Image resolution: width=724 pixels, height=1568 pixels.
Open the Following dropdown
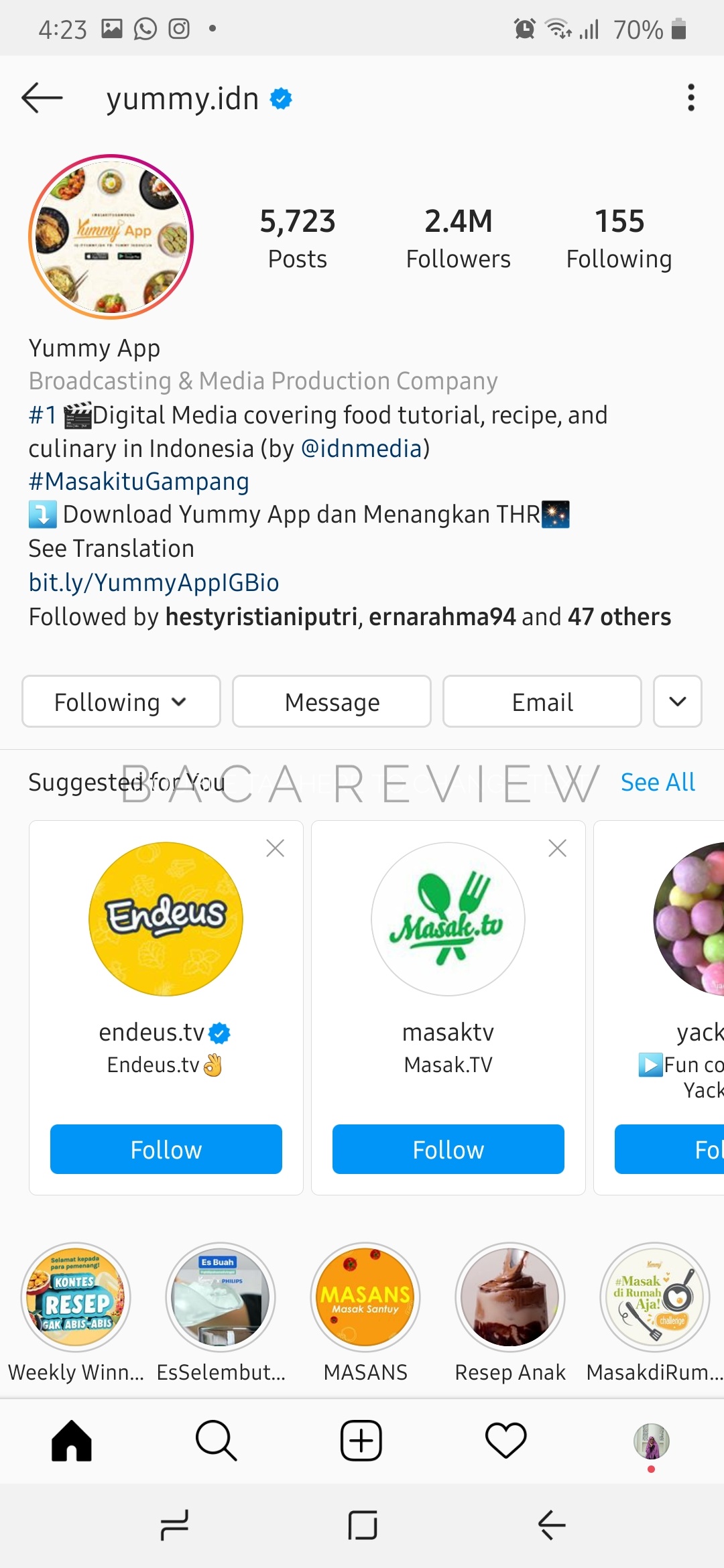tap(121, 702)
